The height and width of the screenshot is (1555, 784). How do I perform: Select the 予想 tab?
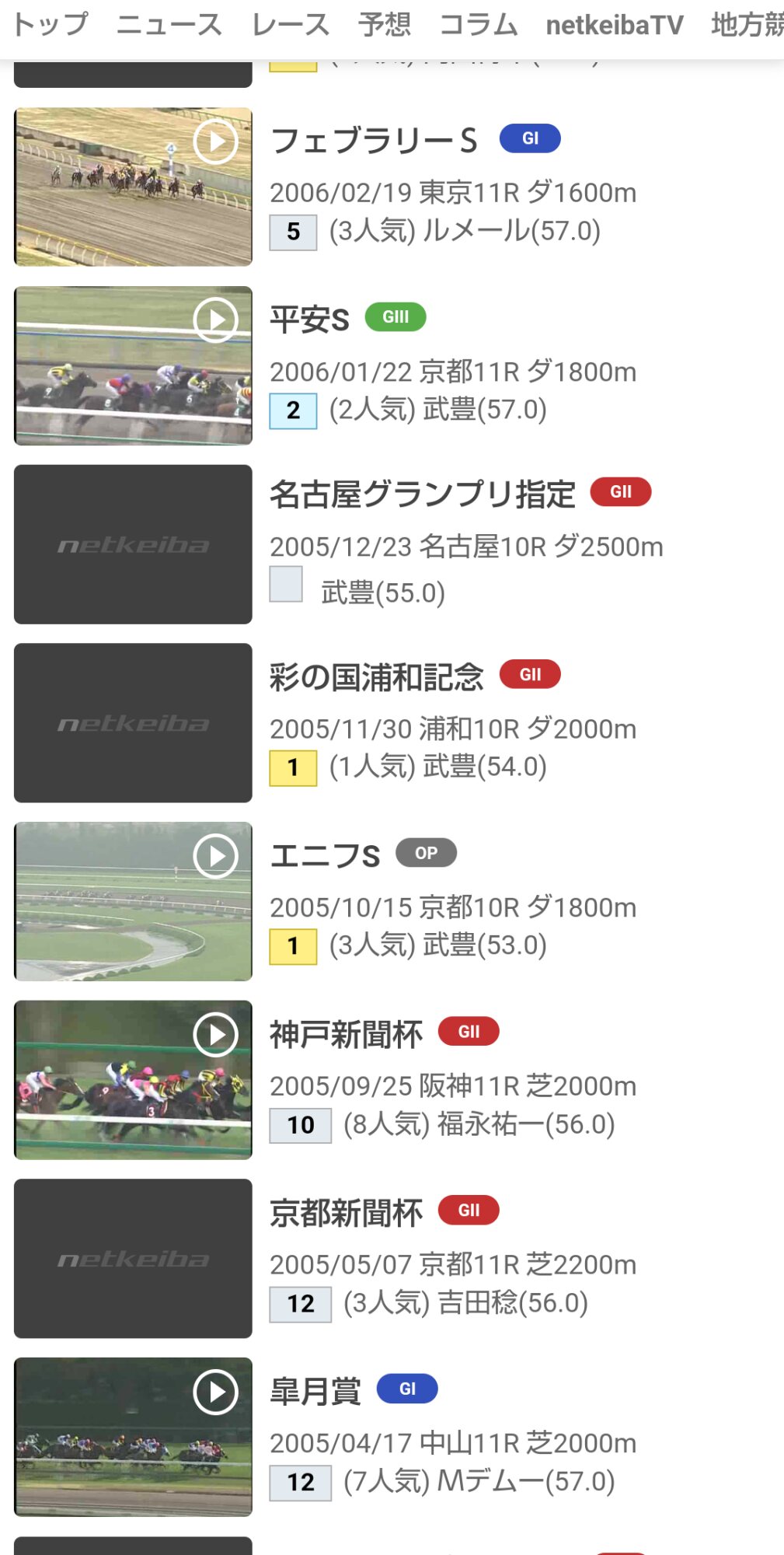[x=384, y=25]
